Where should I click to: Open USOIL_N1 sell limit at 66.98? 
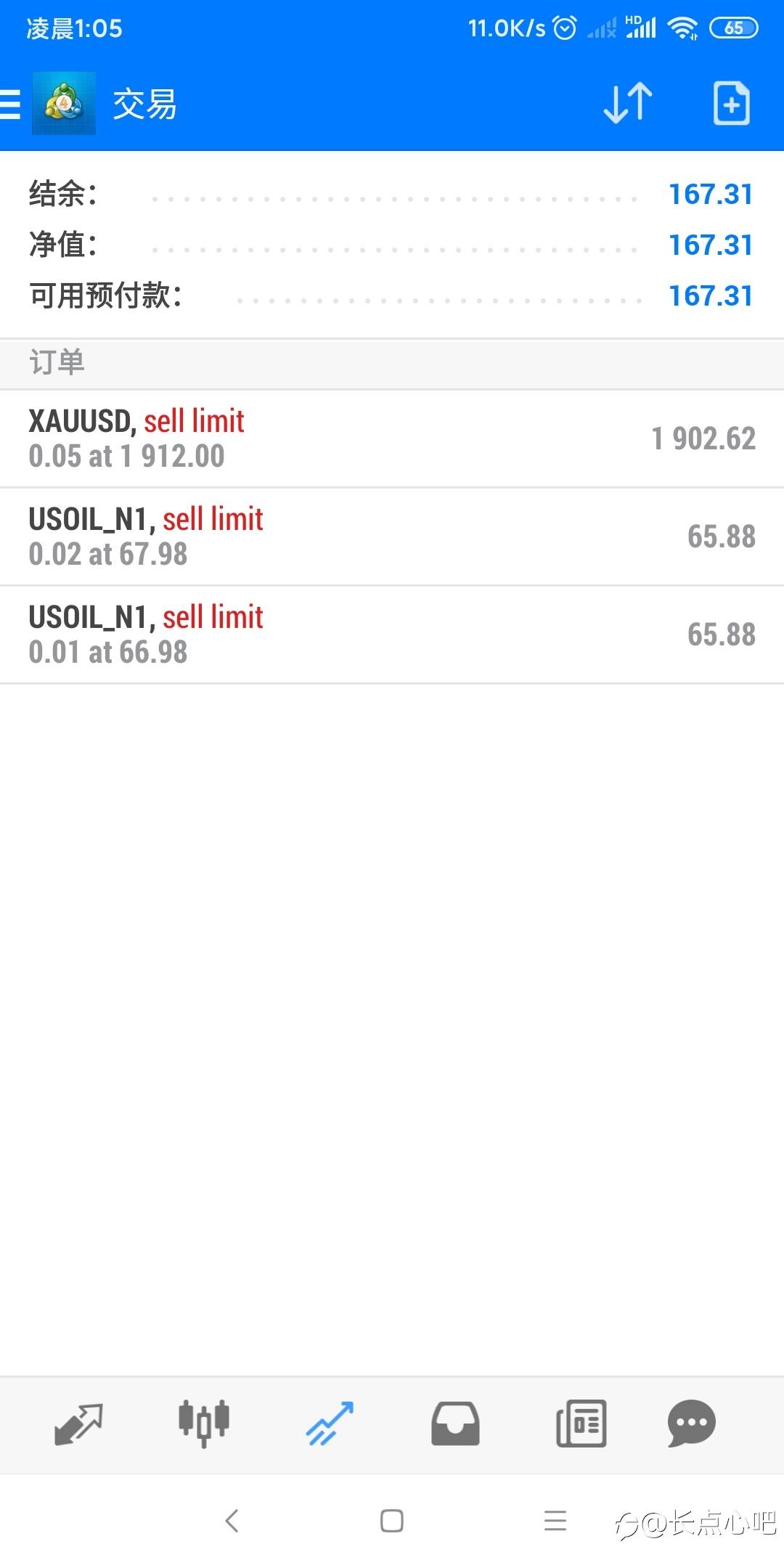click(x=392, y=634)
